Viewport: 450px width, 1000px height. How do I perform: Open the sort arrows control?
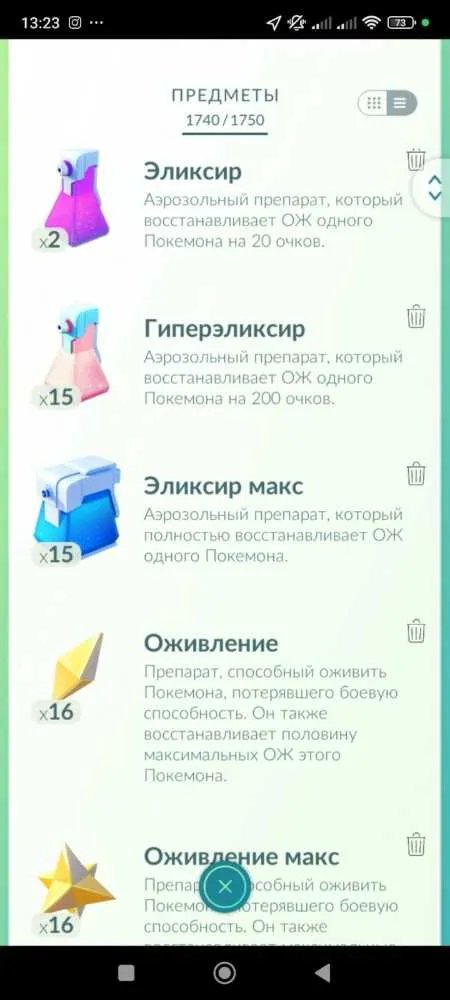435,188
